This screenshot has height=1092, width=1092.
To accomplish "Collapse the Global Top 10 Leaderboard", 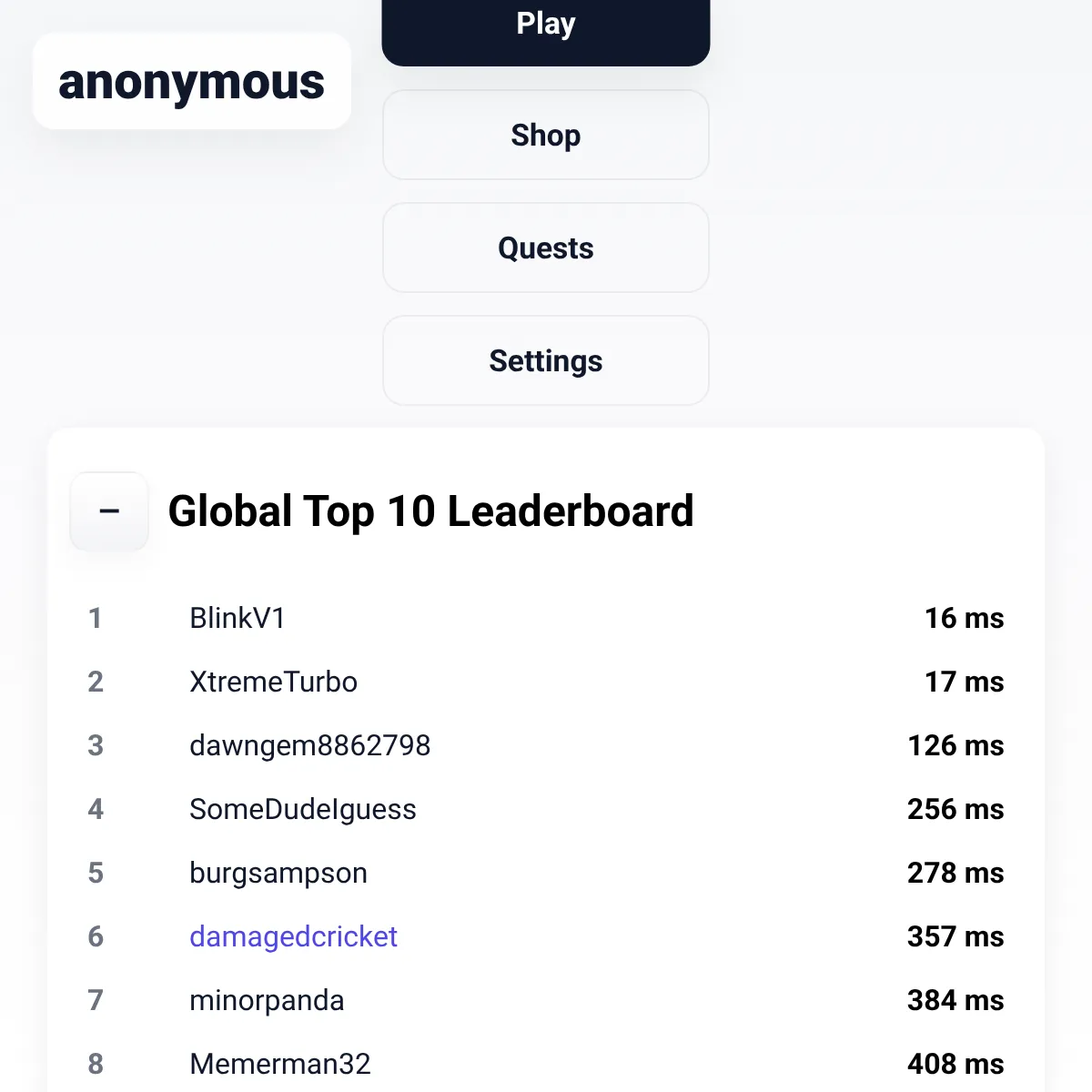I will [x=109, y=511].
